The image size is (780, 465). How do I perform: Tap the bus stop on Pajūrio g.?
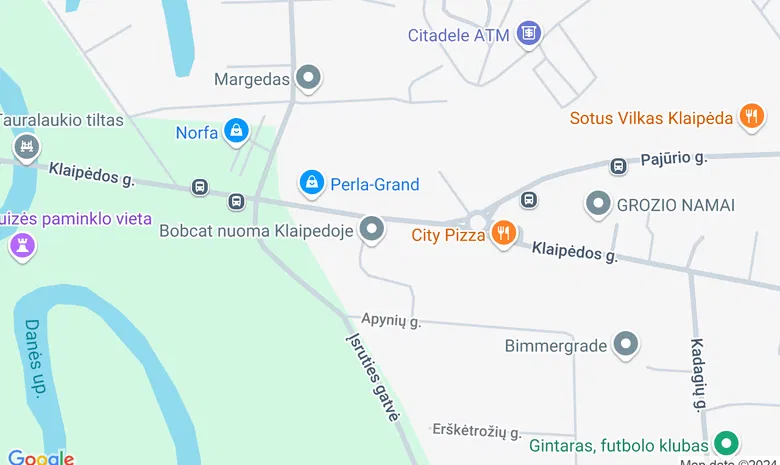[x=618, y=165]
